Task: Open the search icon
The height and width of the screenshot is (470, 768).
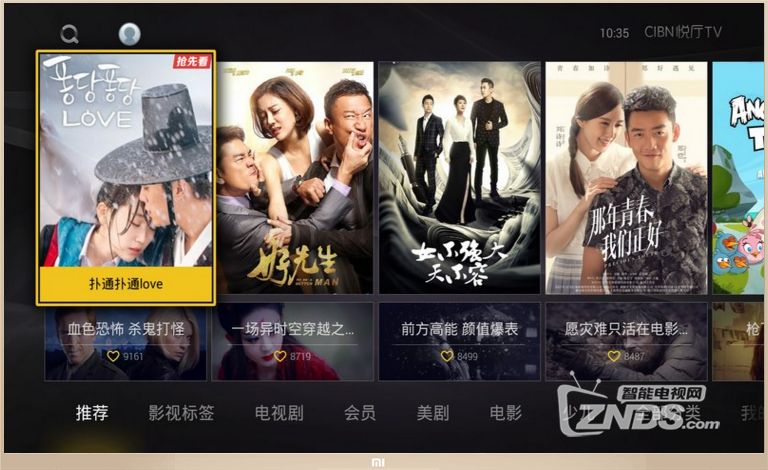Action: [x=69, y=34]
